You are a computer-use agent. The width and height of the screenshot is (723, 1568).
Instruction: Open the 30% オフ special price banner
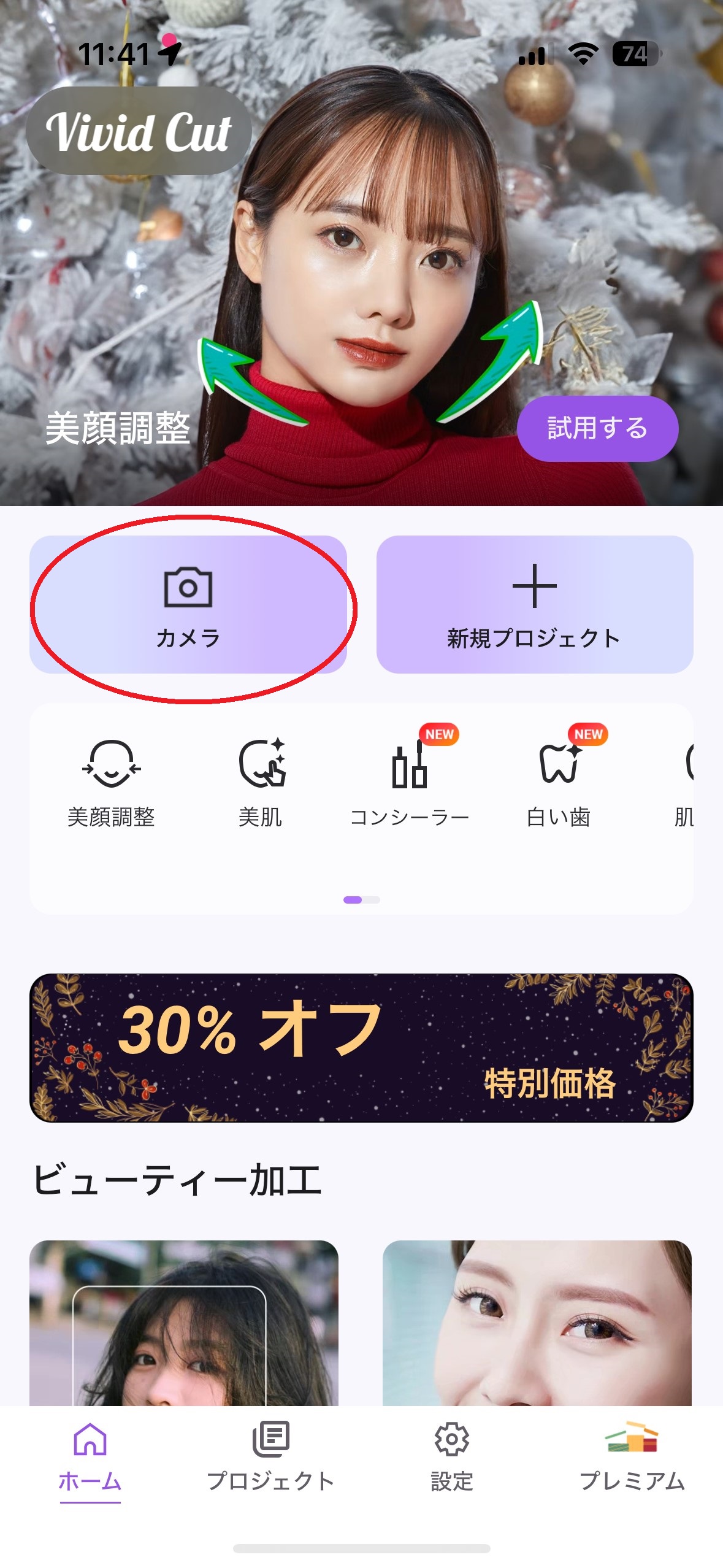(361, 1047)
